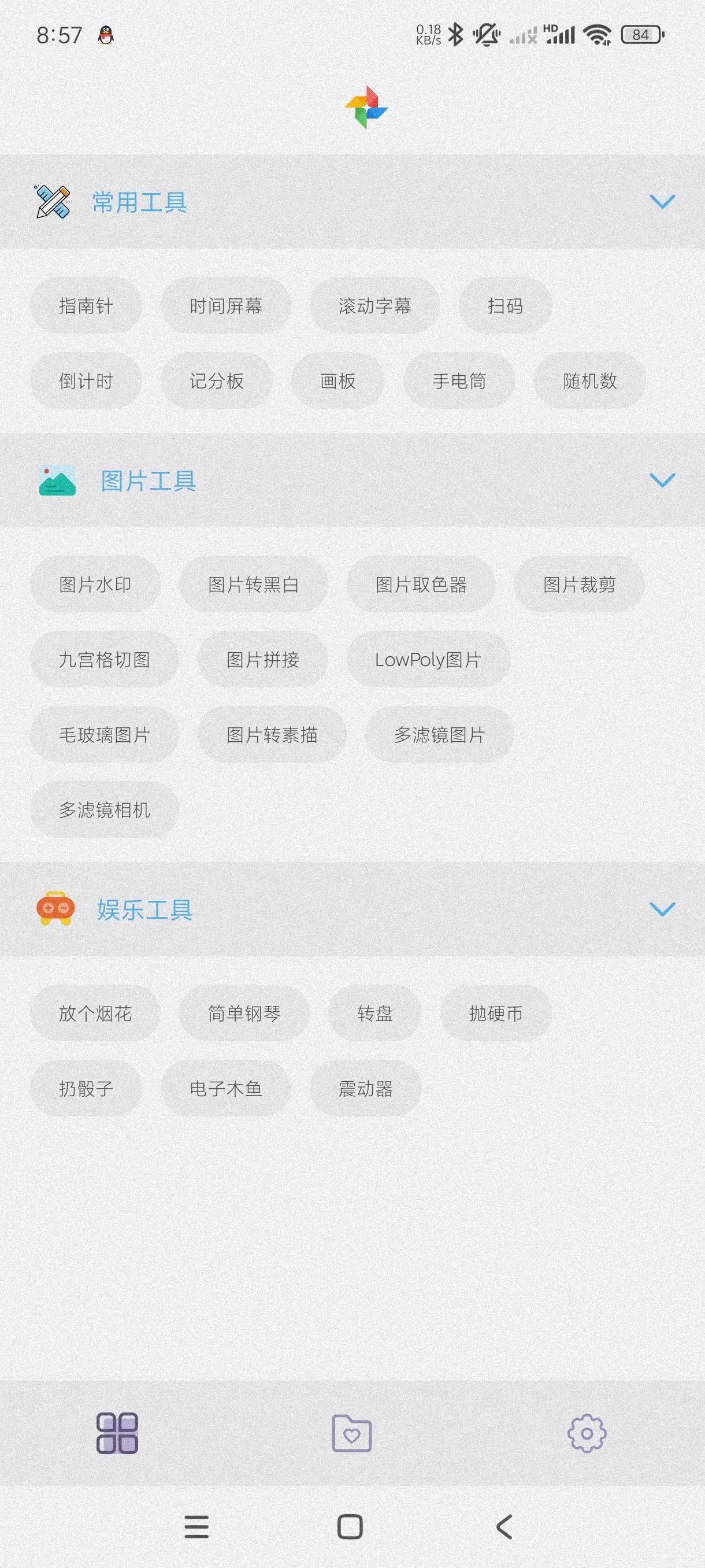Open the 图片取色器 color picker
This screenshot has height=1568, width=705.
click(x=421, y=585)
